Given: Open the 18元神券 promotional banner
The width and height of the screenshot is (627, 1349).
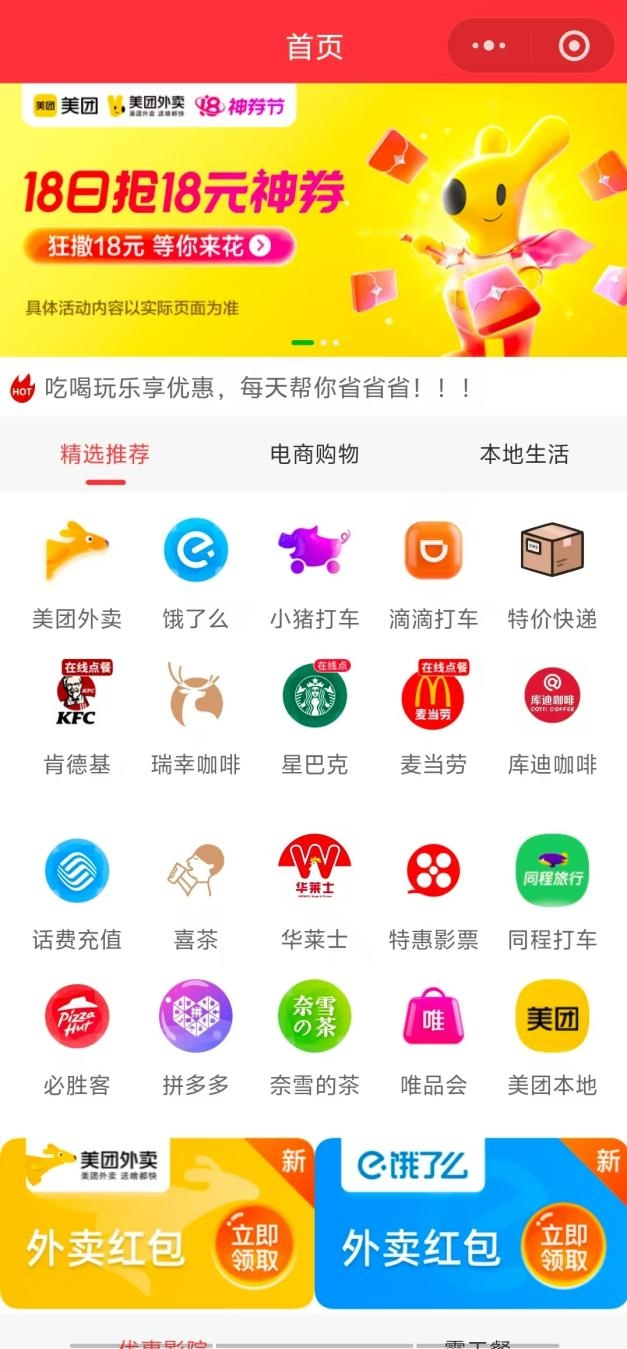Looking at the screenshot, I should [x=313, y=220].
